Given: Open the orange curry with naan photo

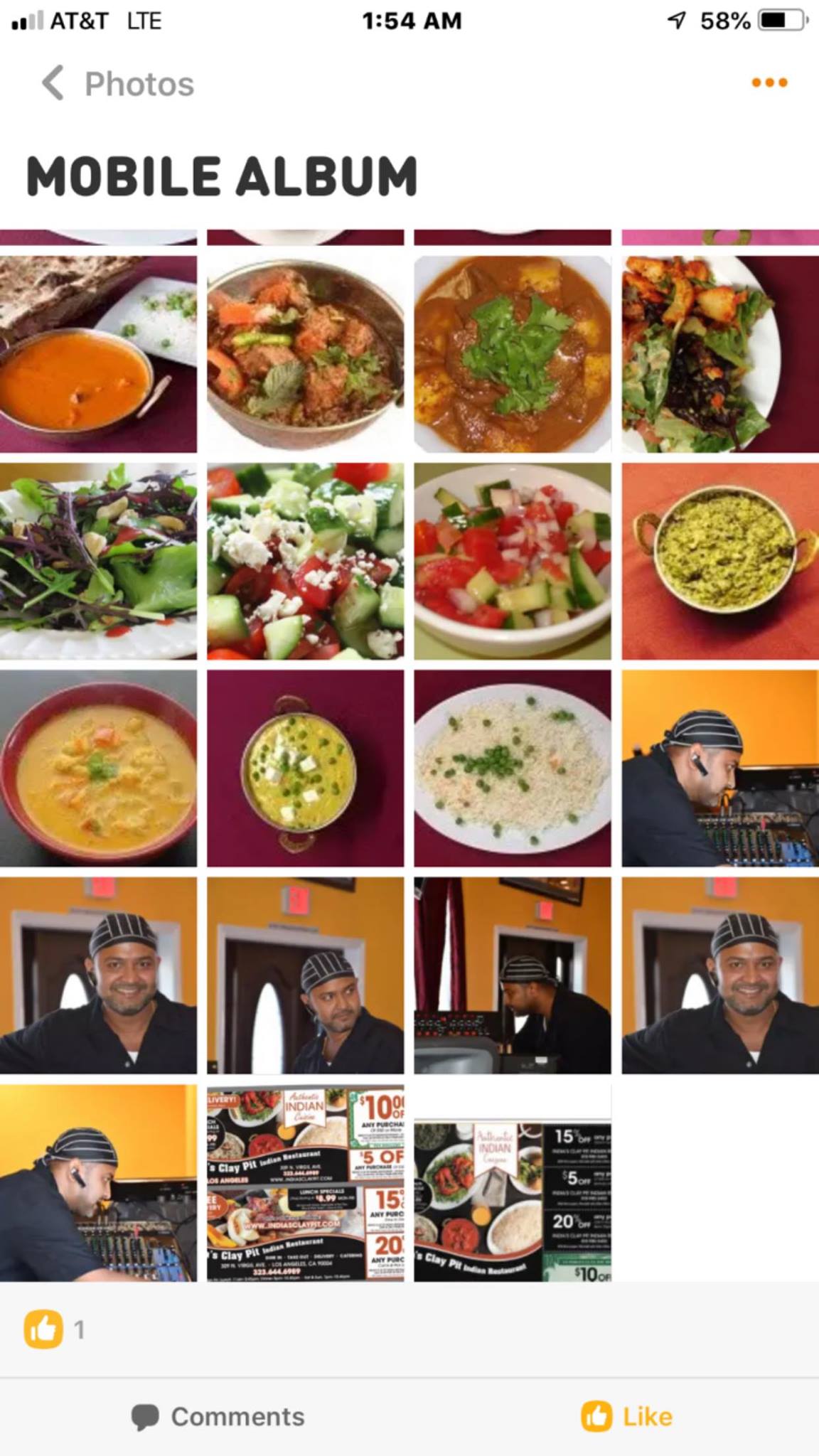Looking at the screenshot, I should tap(98, 354).
